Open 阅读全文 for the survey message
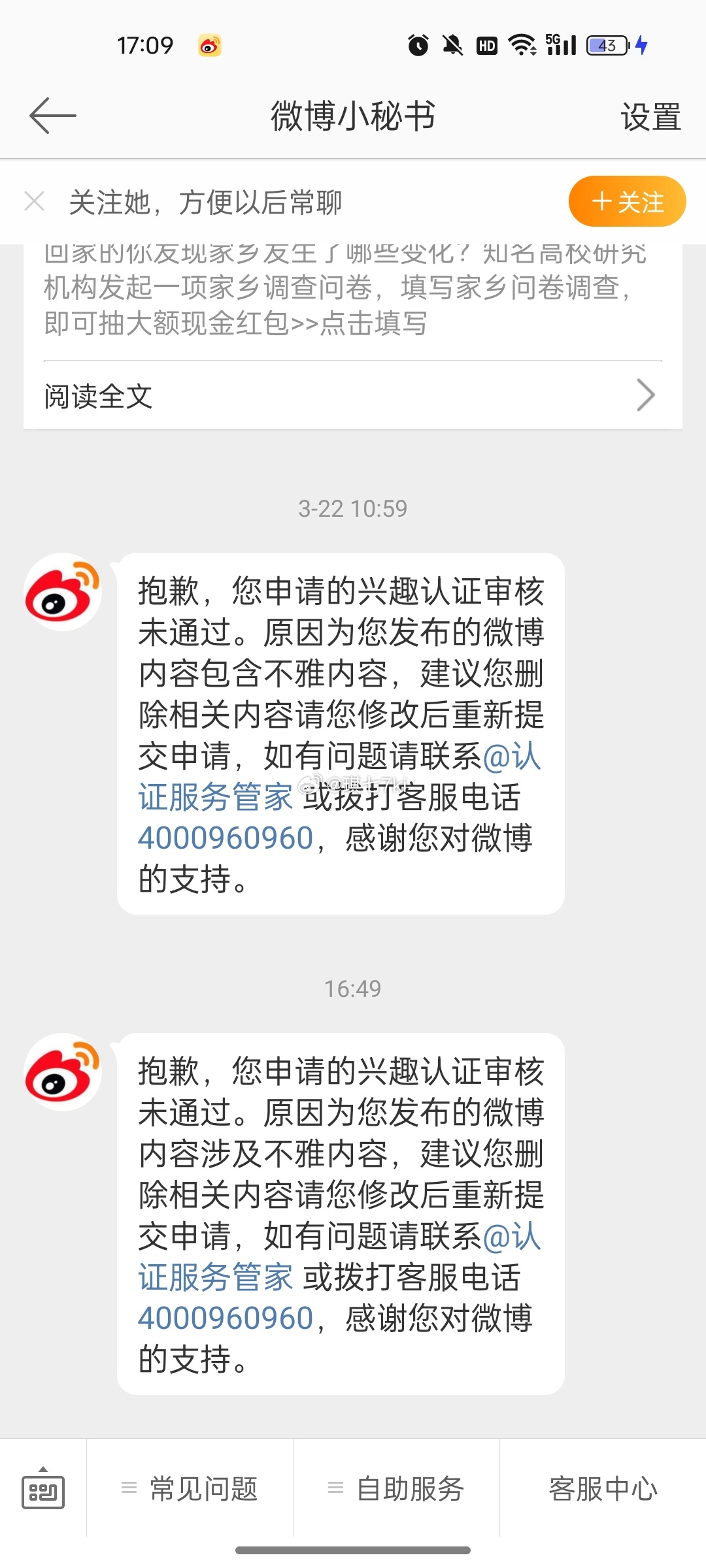This screenshot has height=1568, width=706. click(x=353, y=396)
